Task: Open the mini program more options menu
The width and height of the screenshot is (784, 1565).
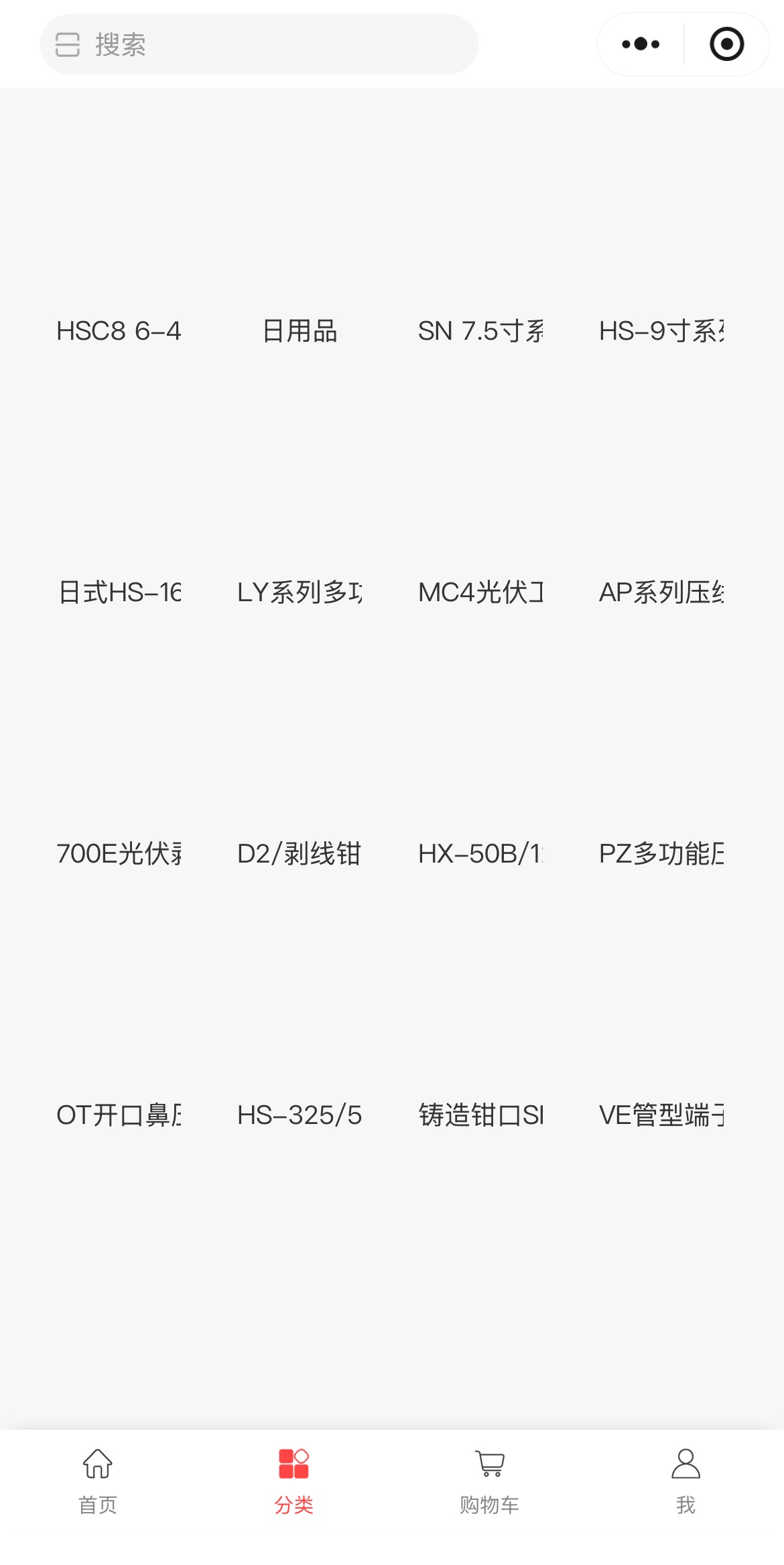Action: [x=641, y=44]
